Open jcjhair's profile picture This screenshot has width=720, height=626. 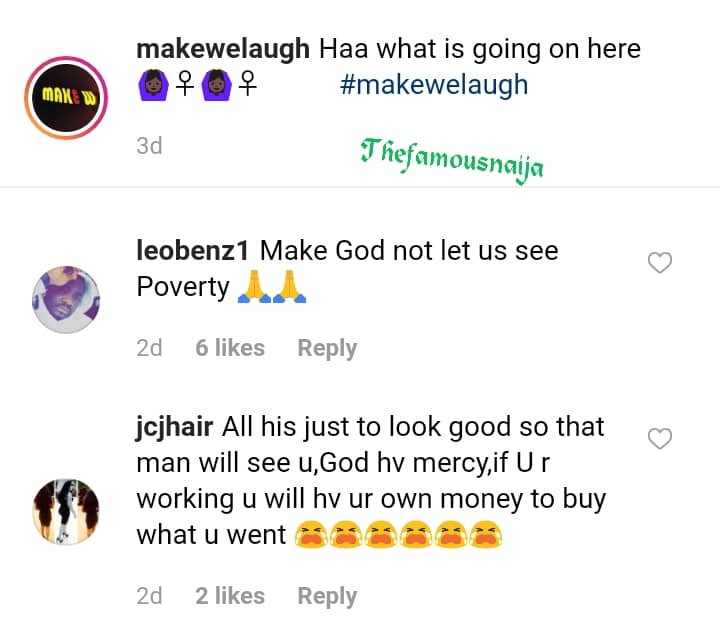pos(65,511)
